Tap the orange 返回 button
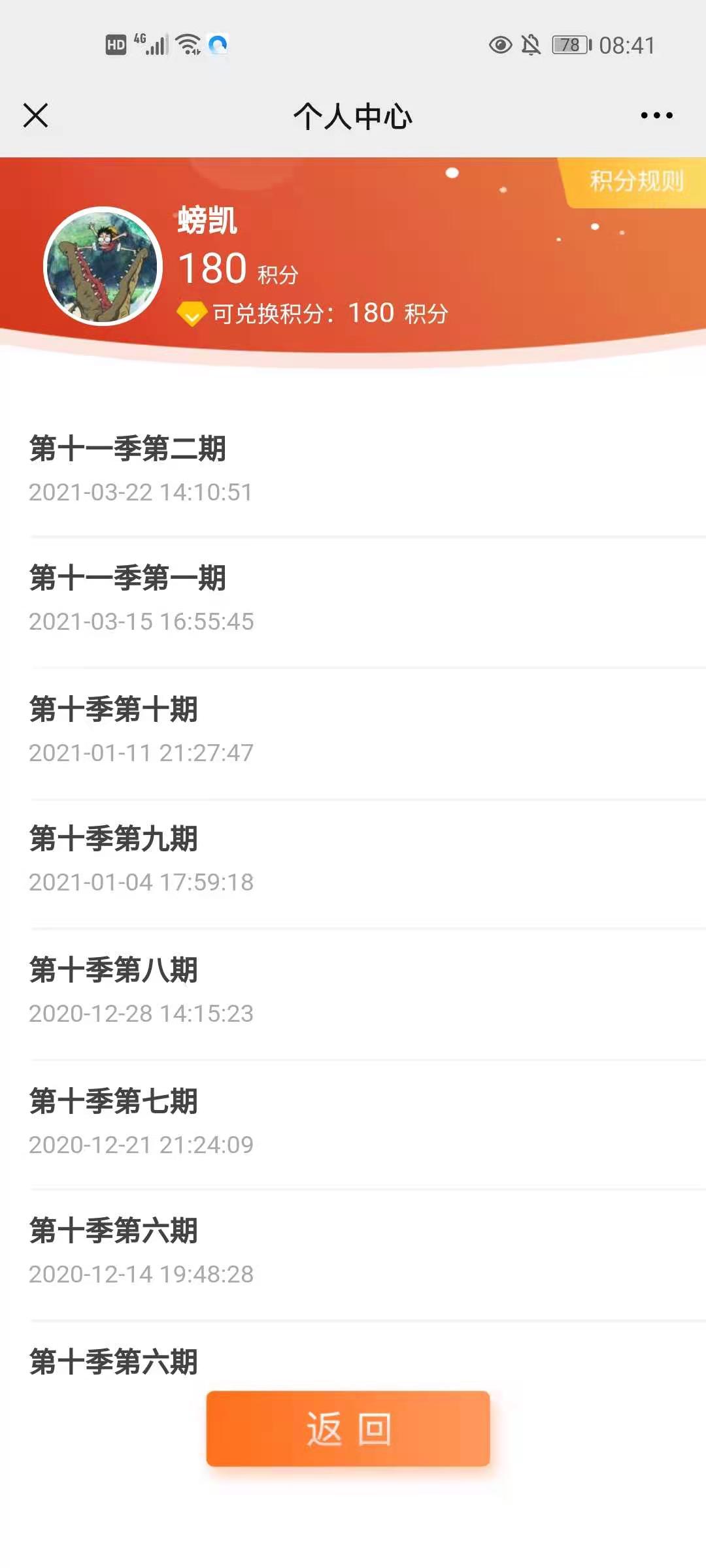 tap(348, 1428)
